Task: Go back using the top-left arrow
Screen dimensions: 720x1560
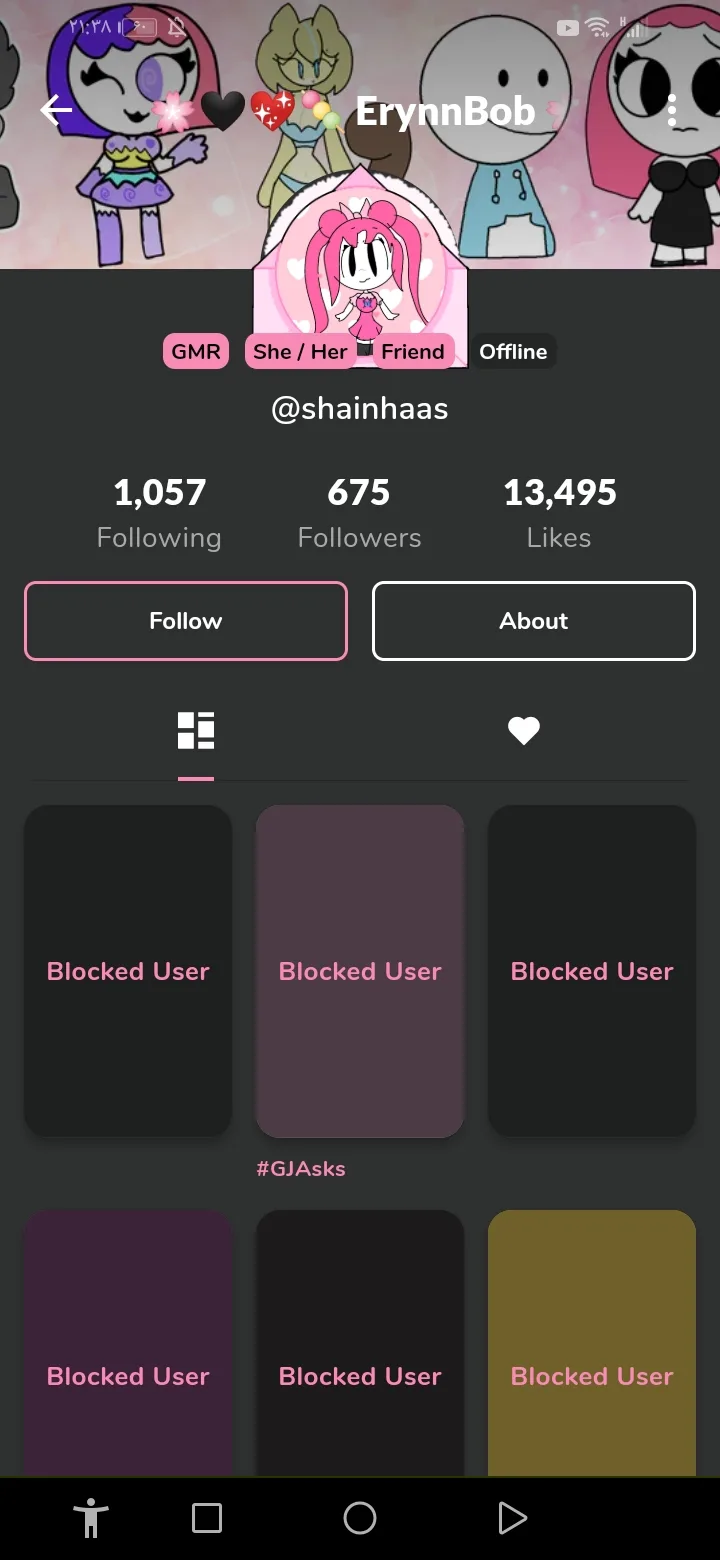Action: (x=57, y=111)
